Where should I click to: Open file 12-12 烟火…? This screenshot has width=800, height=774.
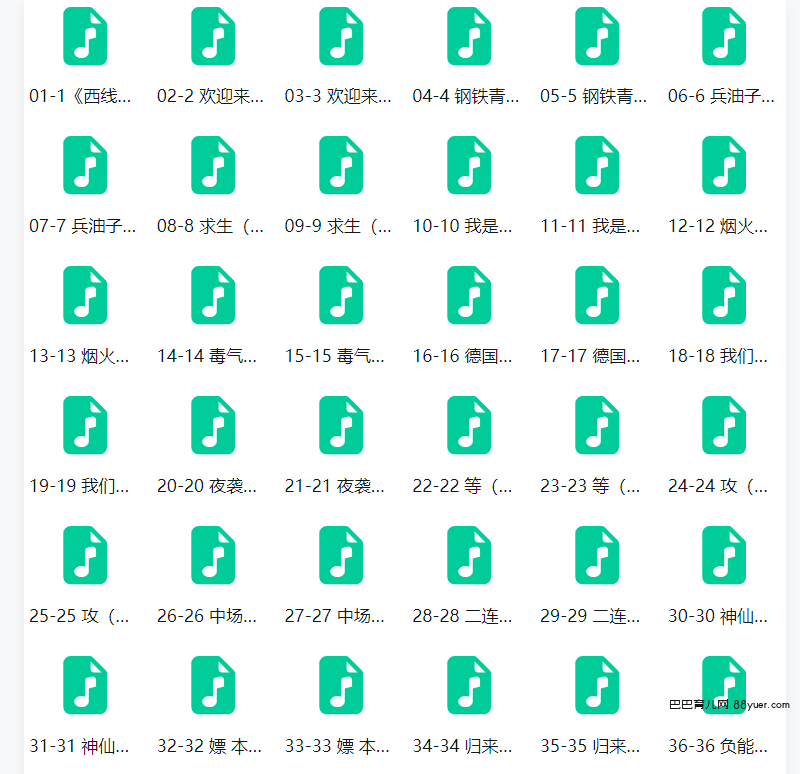pos(724,165)
